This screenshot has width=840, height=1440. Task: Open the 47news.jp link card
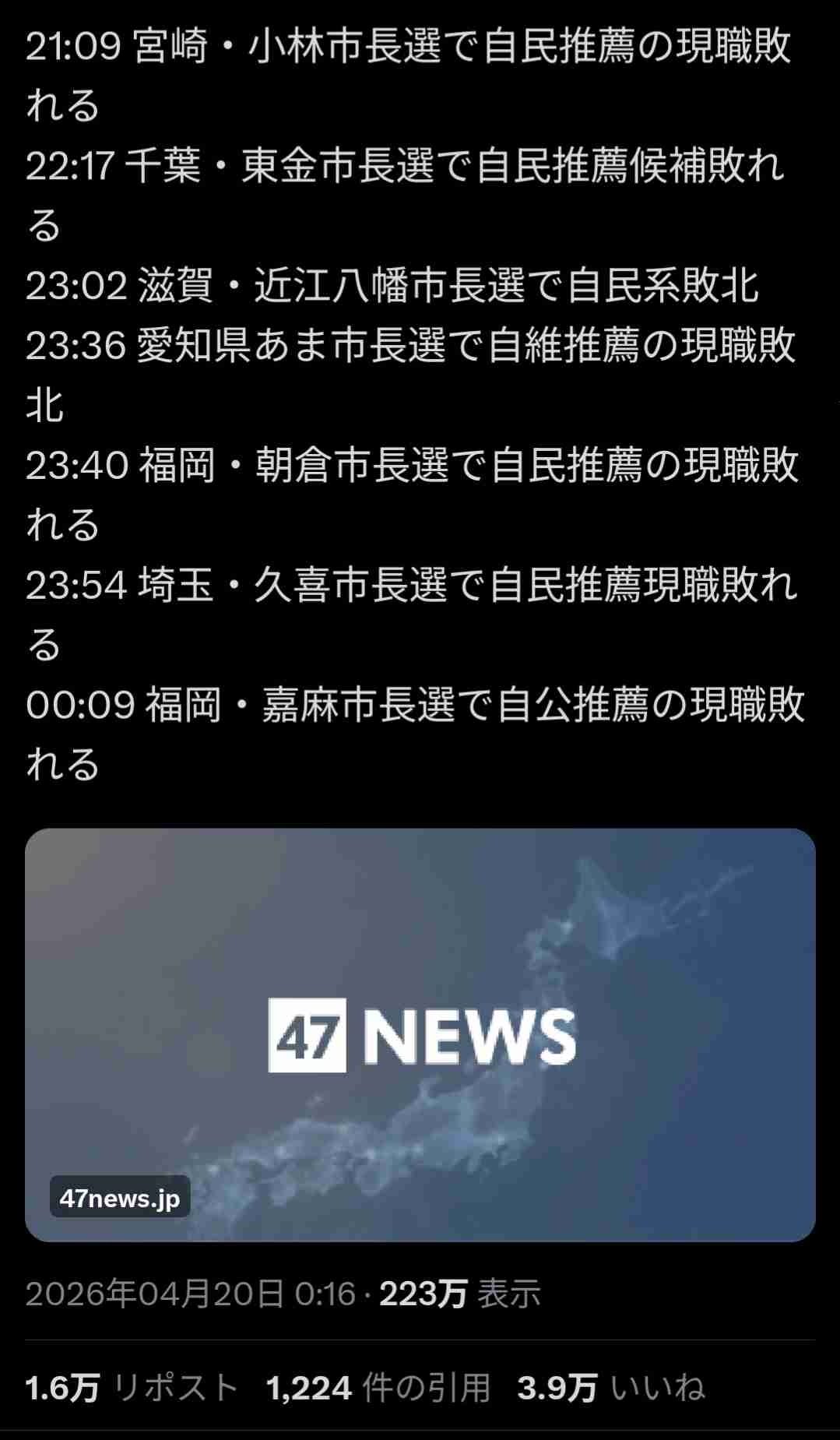coord(420,1034)
